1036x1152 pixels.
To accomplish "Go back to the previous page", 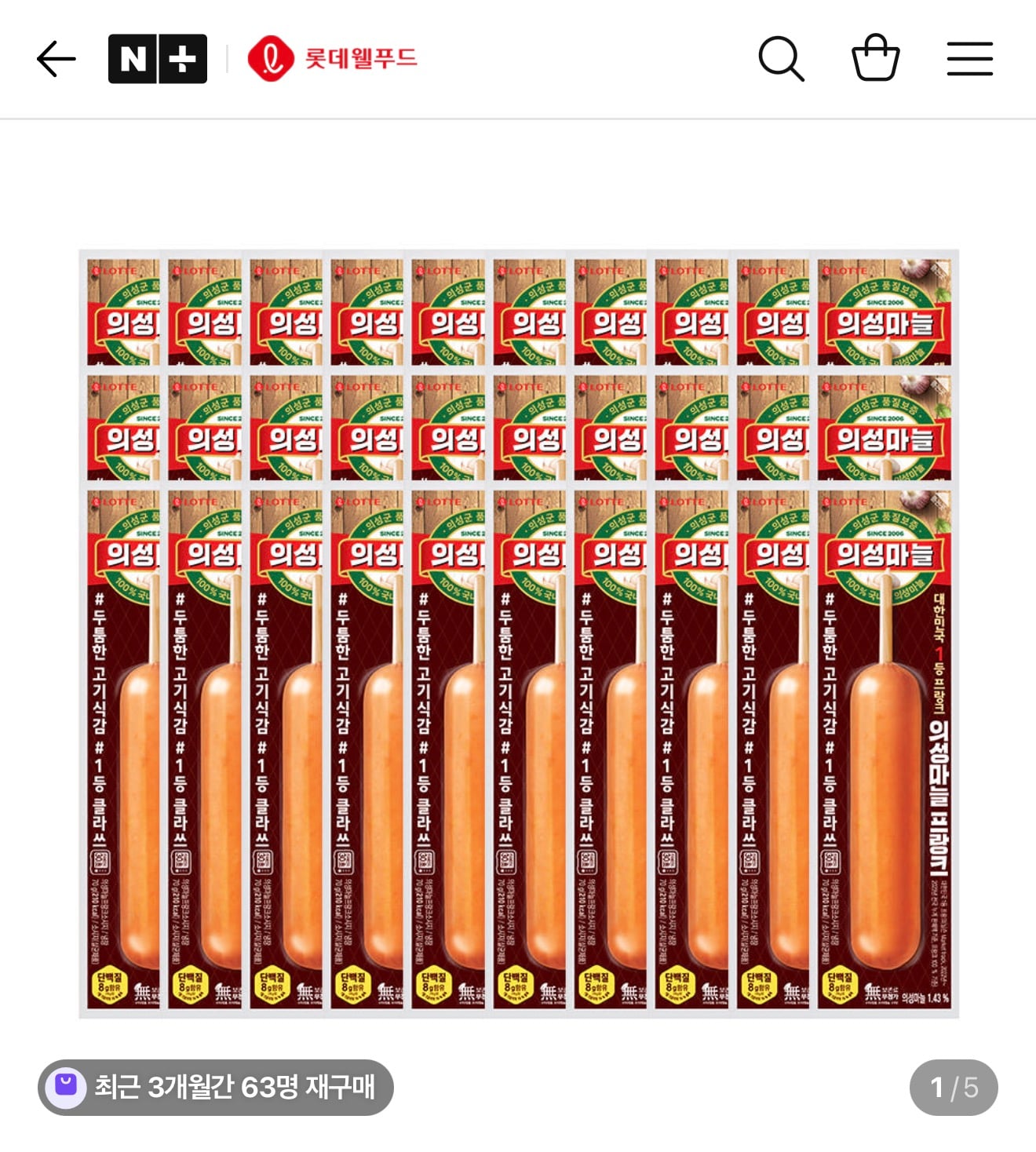I will pos(57,59).
